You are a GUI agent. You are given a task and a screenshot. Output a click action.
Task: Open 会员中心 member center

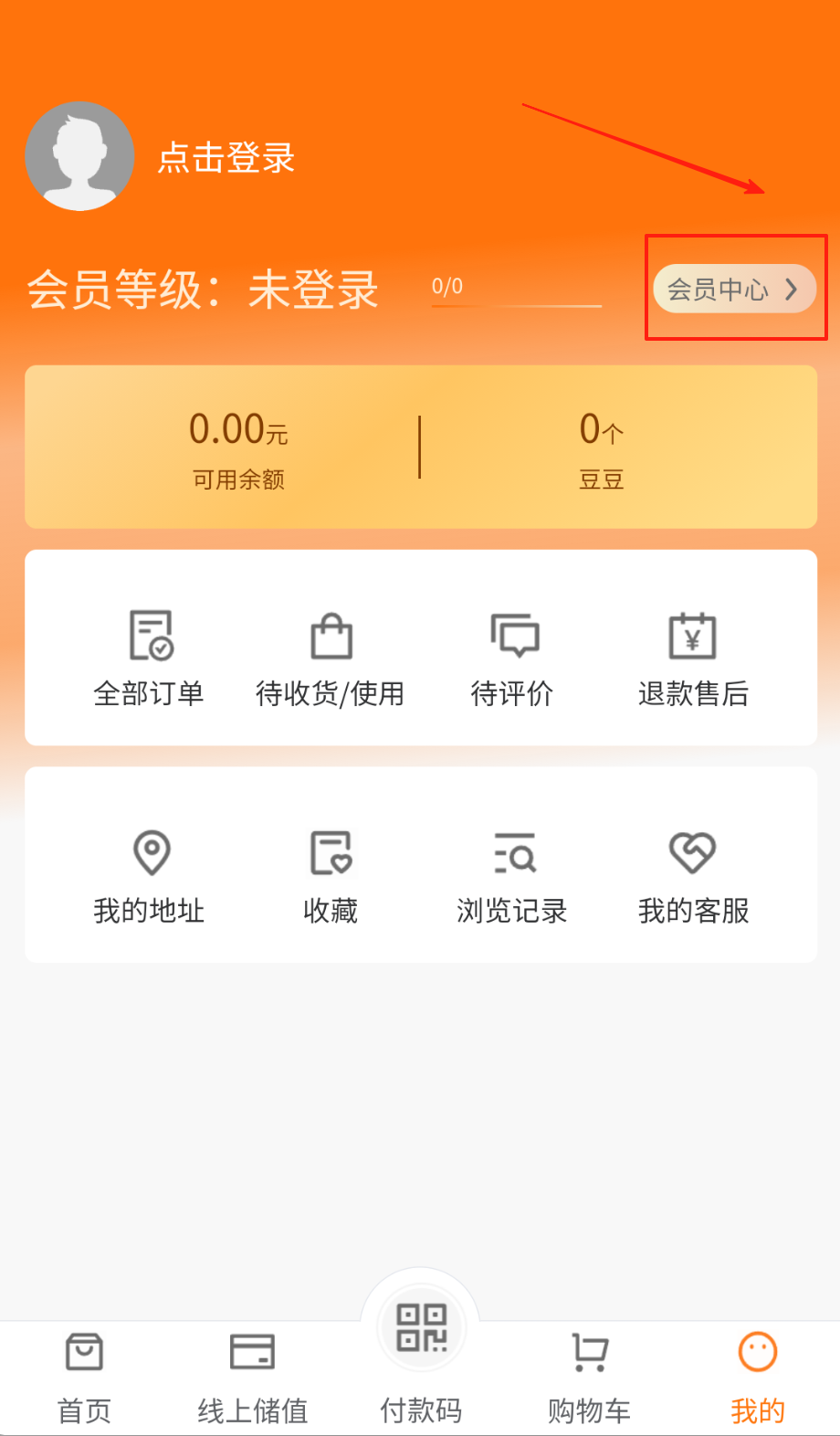(x=733, y=290)
